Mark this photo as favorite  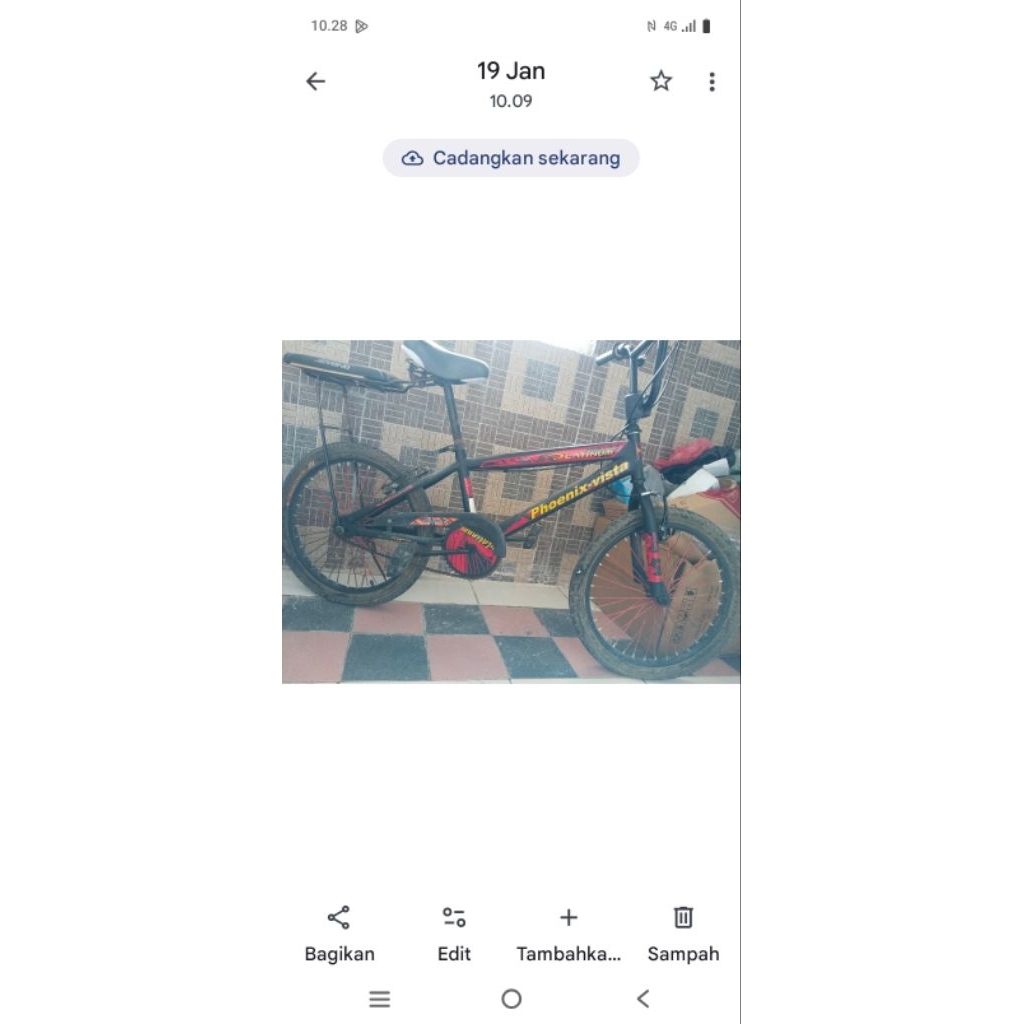(x=661, y=82)
